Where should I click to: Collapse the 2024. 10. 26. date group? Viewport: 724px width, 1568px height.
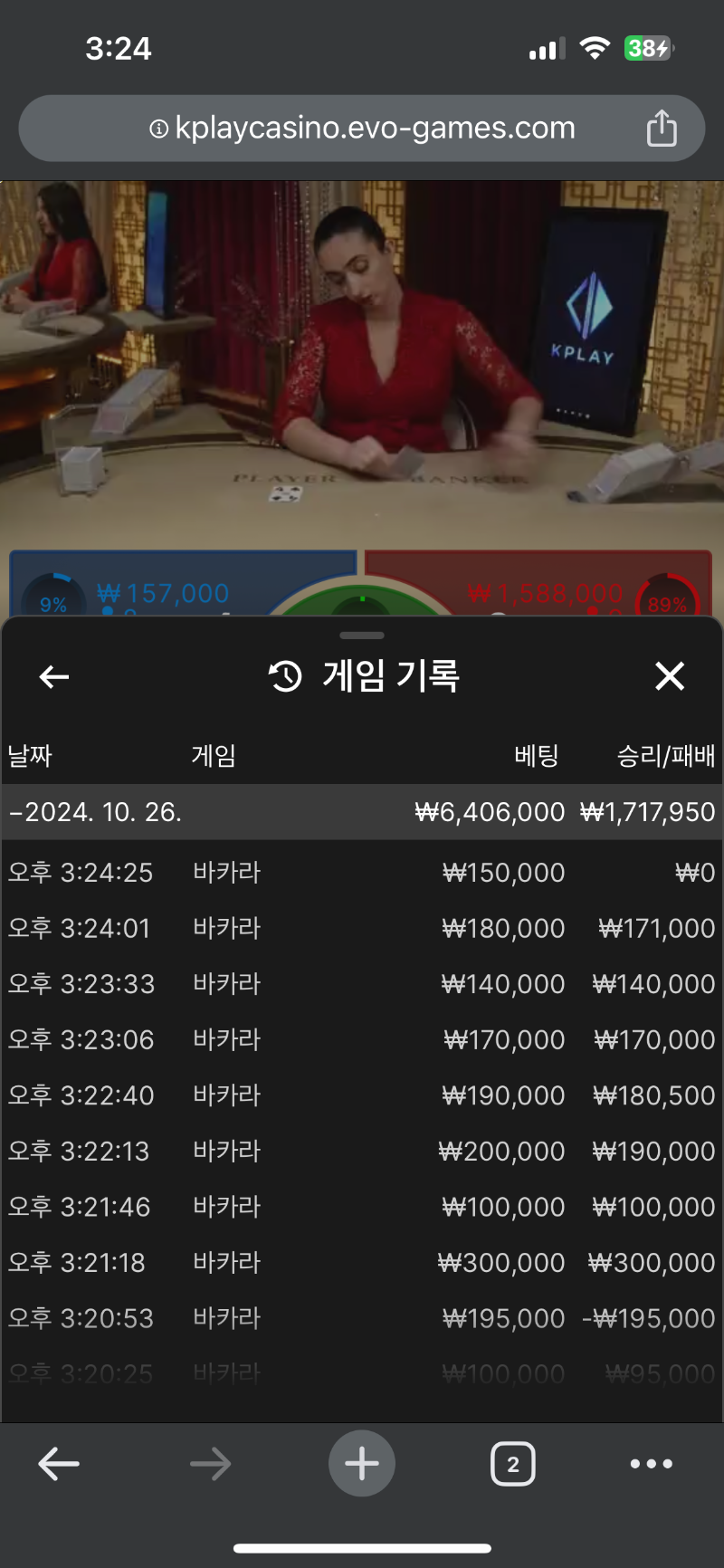pos(362,812)
